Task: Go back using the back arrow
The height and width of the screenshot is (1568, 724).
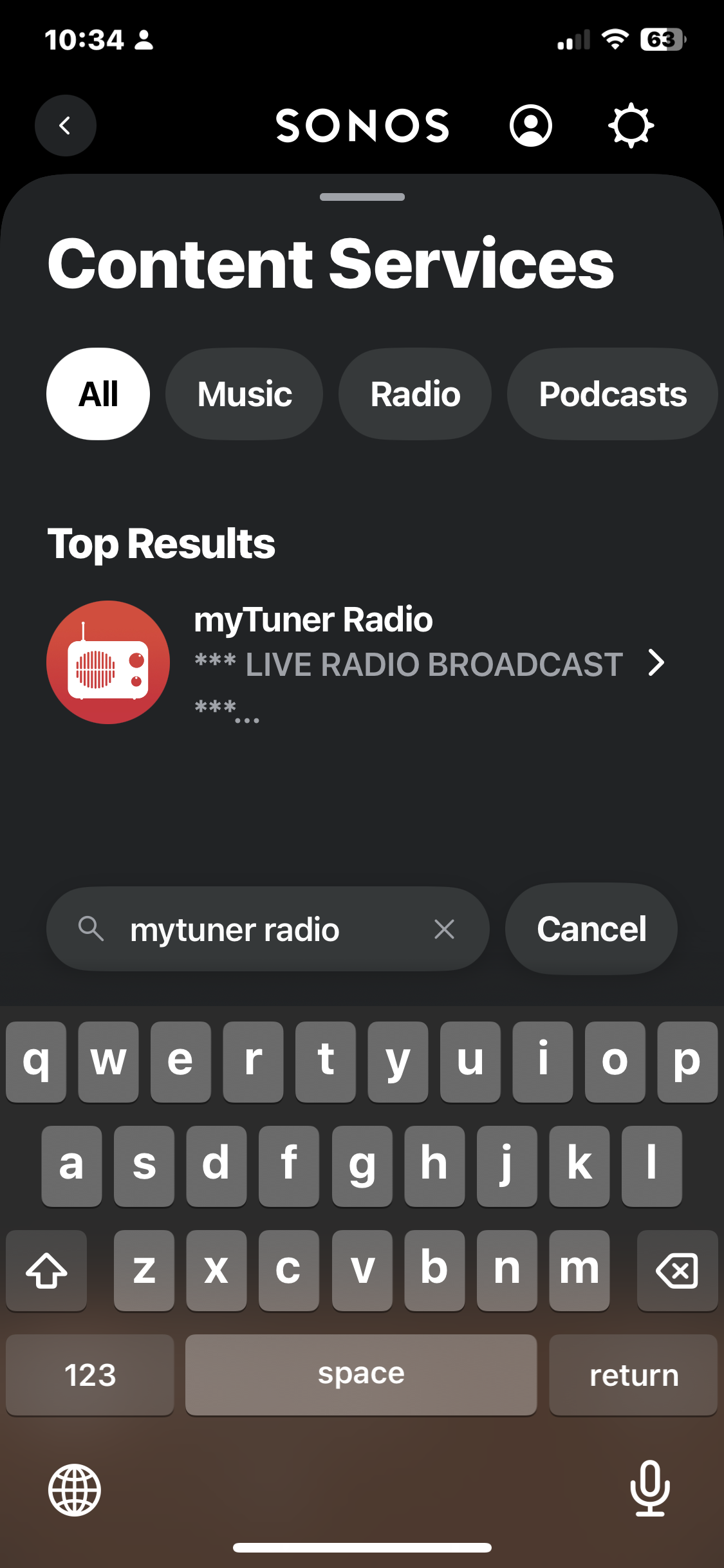Action: click(65, 126)
